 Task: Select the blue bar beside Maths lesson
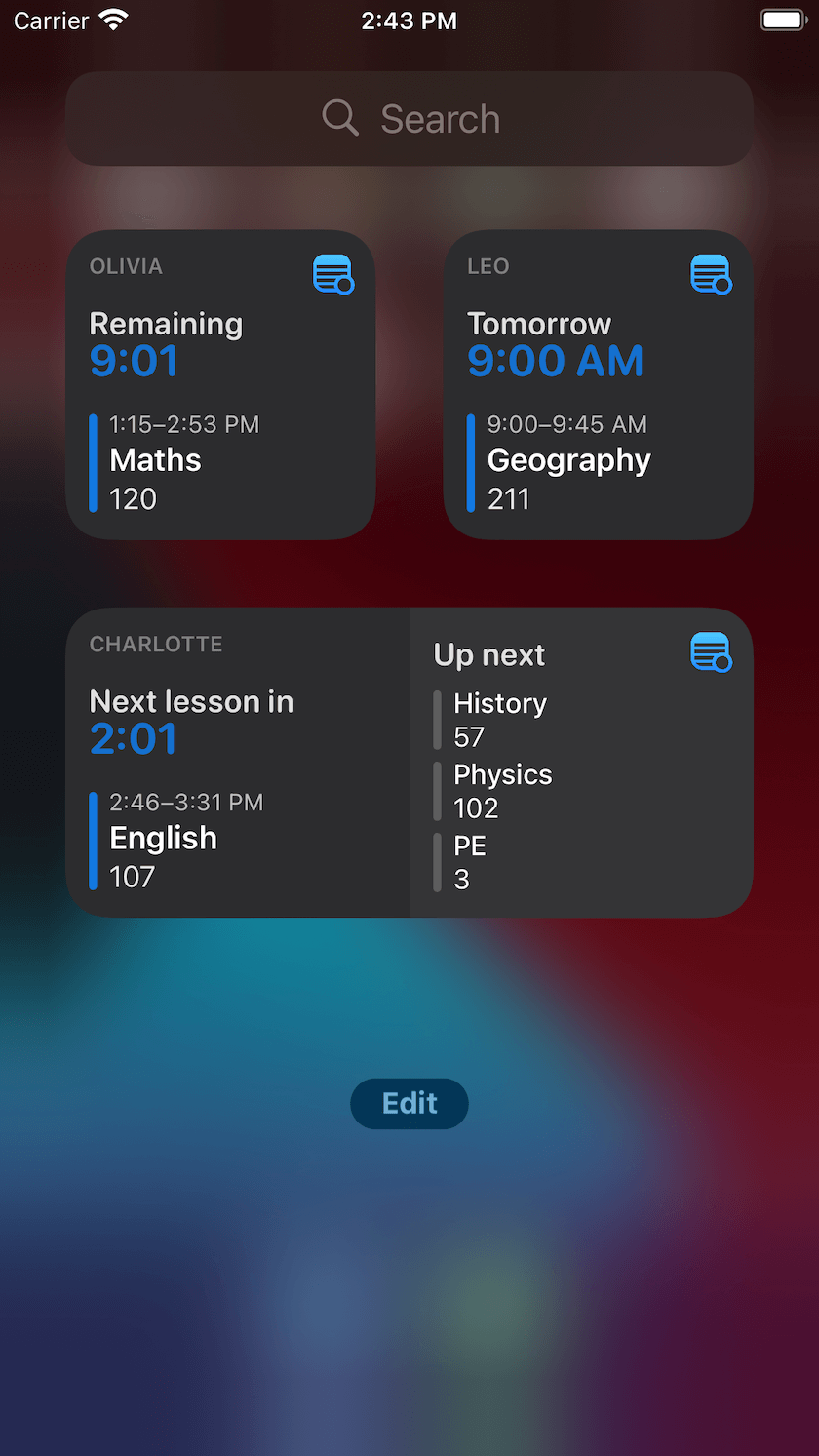tap(91, 461)
